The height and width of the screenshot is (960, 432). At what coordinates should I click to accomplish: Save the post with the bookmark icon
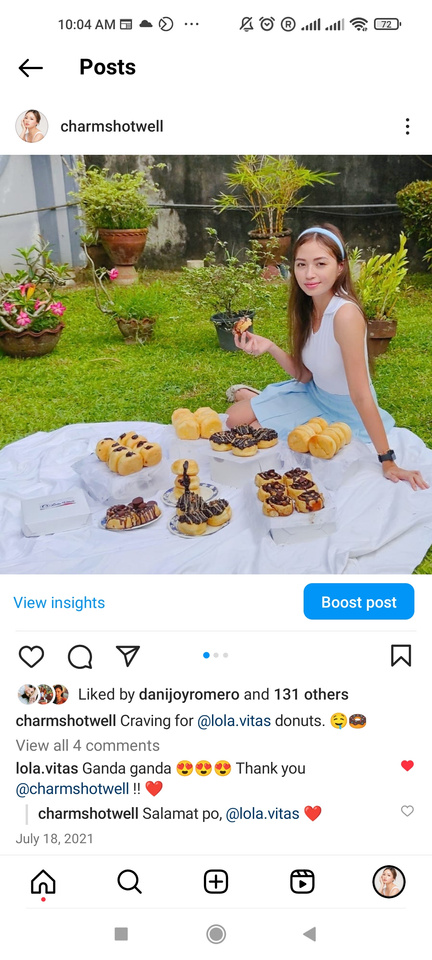click(x=401, y=656)
